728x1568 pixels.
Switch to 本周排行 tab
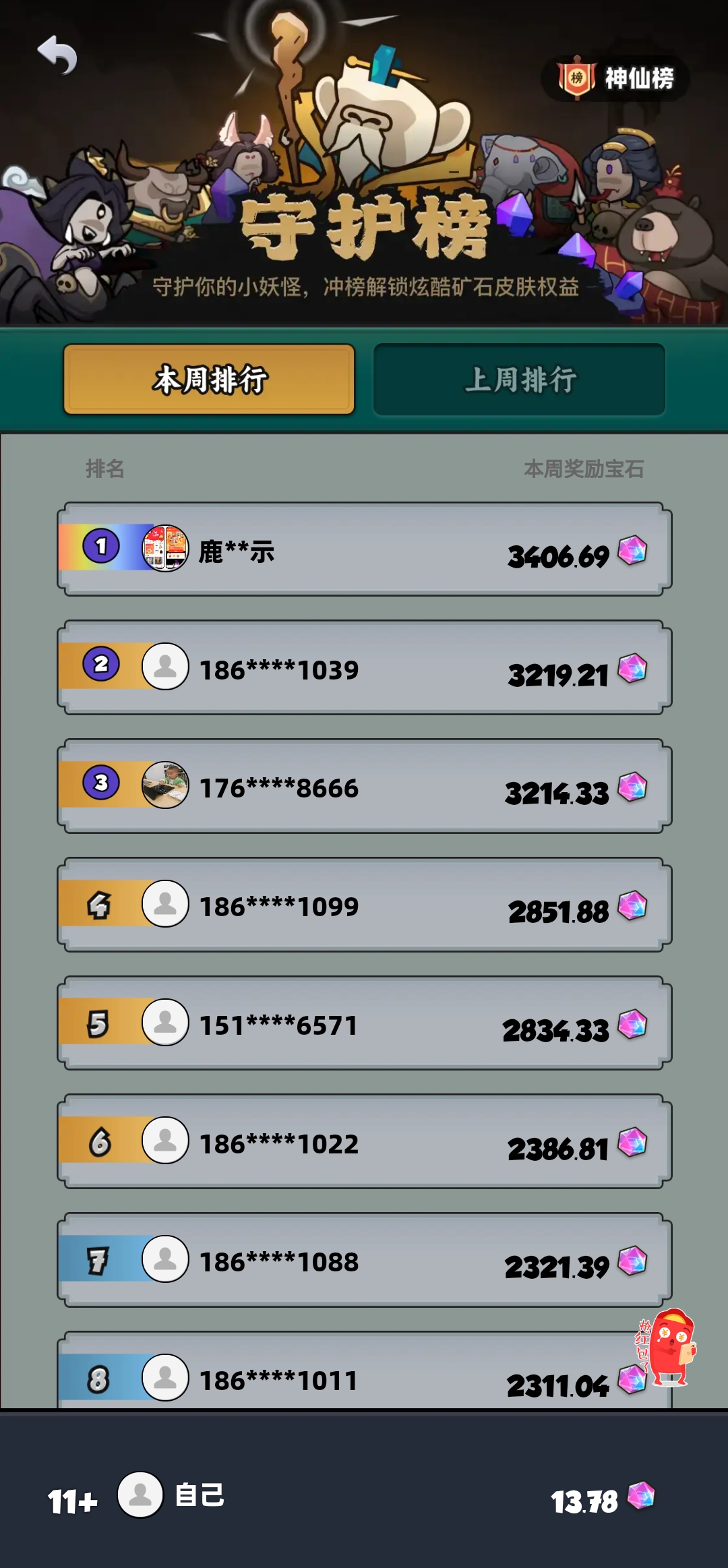tap(209, 380)
